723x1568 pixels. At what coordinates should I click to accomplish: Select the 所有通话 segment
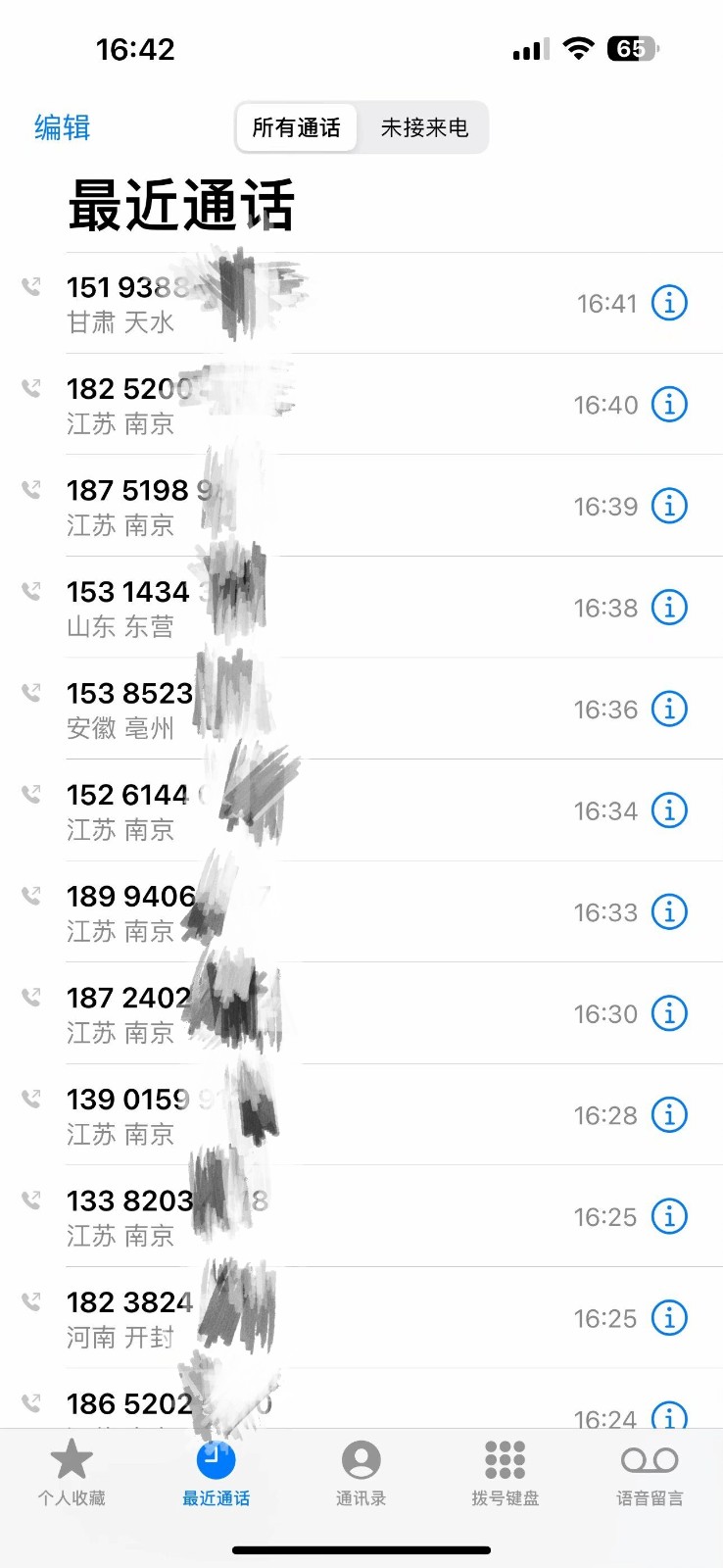[296, 127]
